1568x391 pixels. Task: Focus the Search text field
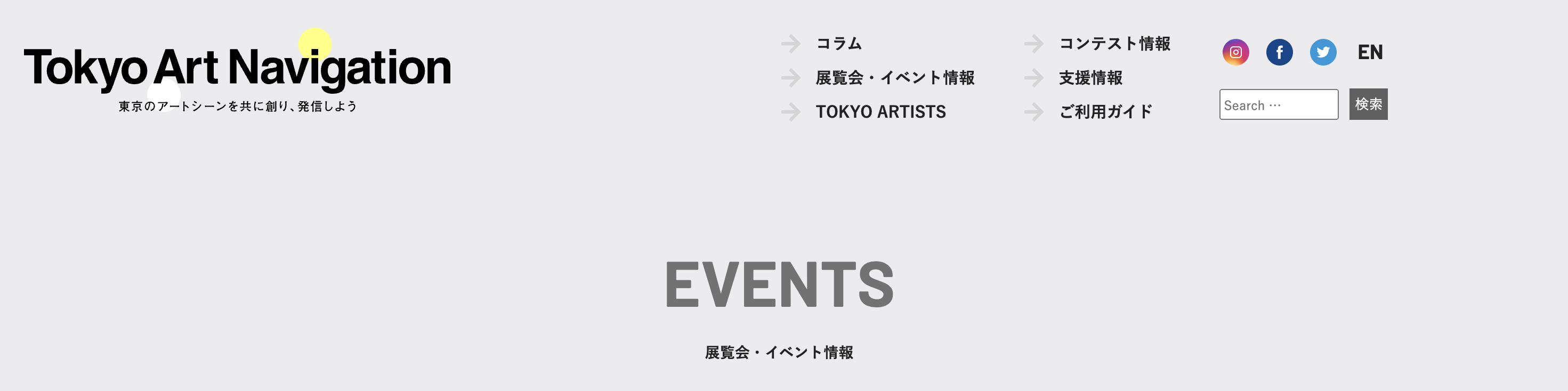click(x=1278, y=104)
